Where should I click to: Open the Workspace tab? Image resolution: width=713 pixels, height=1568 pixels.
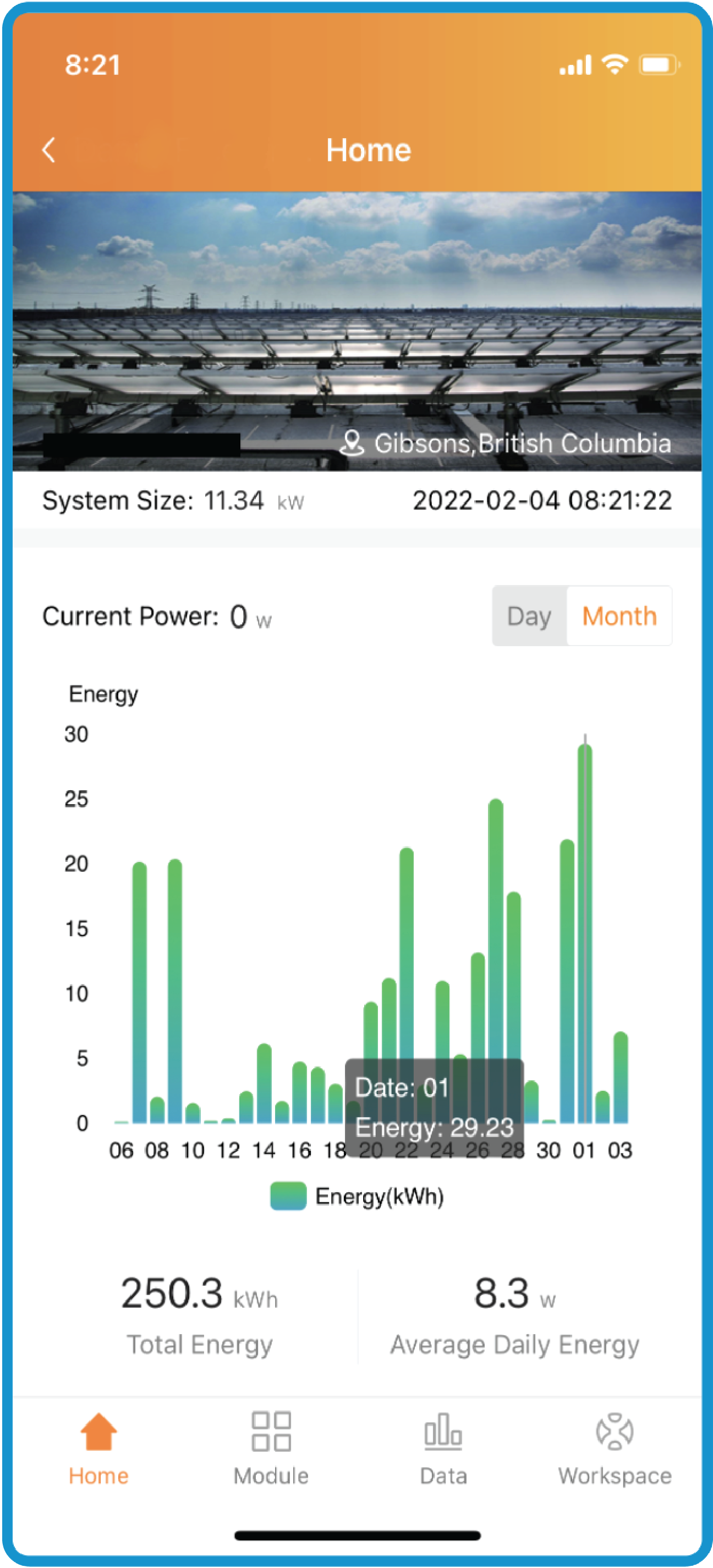tap(615, 1449)
